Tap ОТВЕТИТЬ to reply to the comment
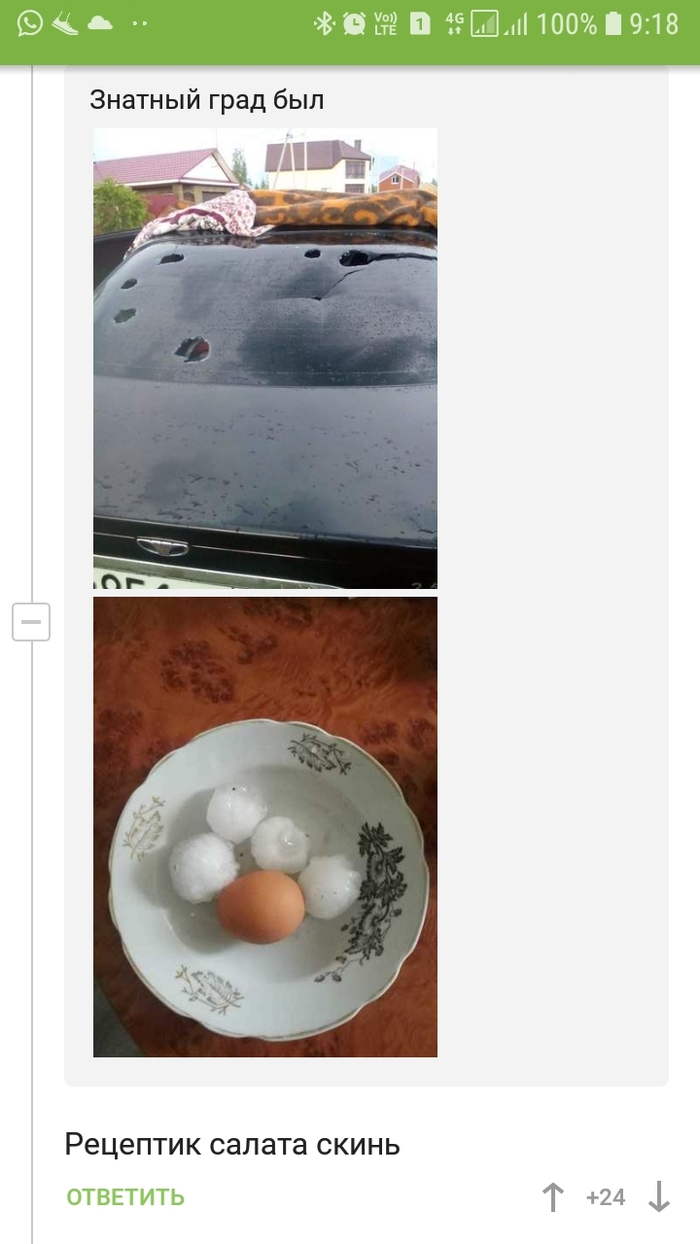The height and width of the screenshot is (1244, 700). tap(125, 1197)
